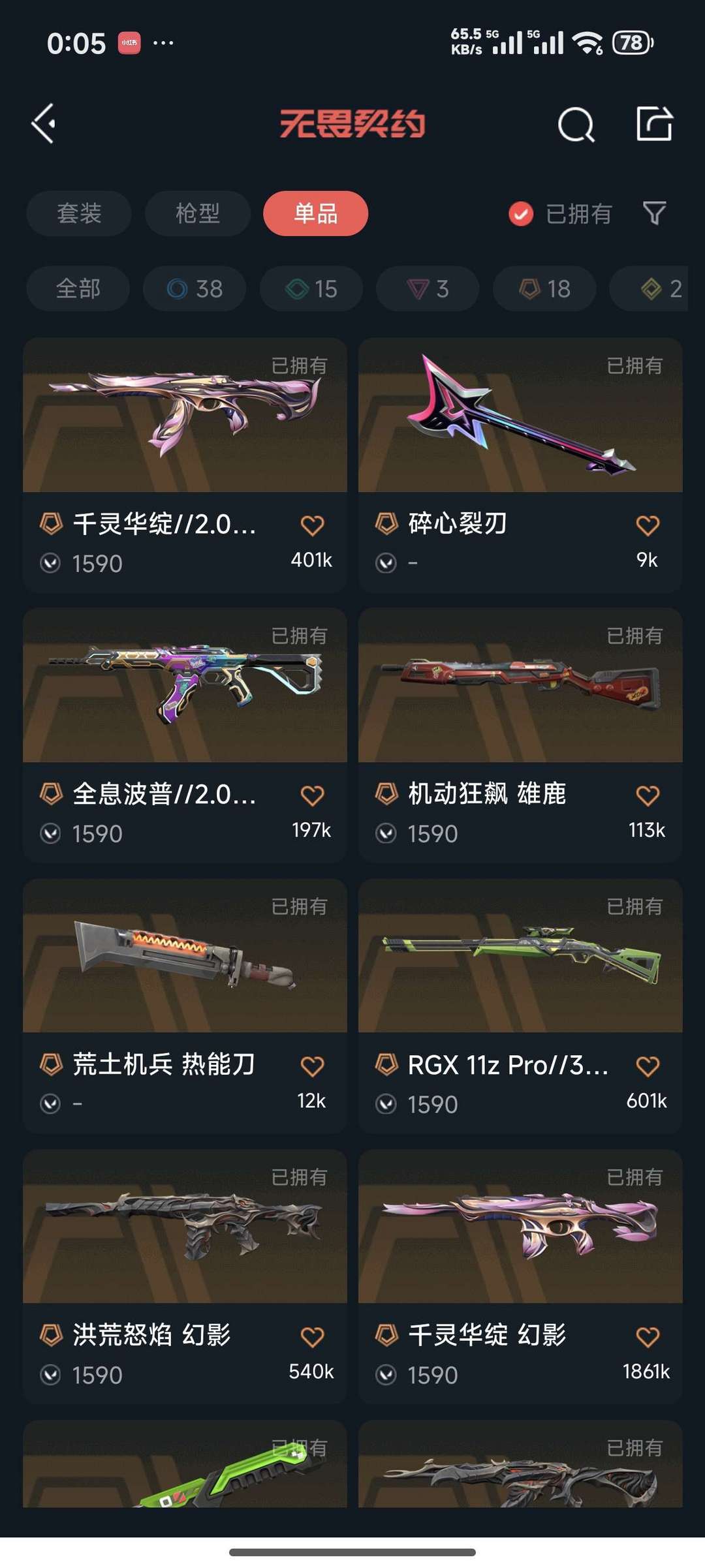Open the filter funnel icon
705x1568 pixels.
(655, 213)
